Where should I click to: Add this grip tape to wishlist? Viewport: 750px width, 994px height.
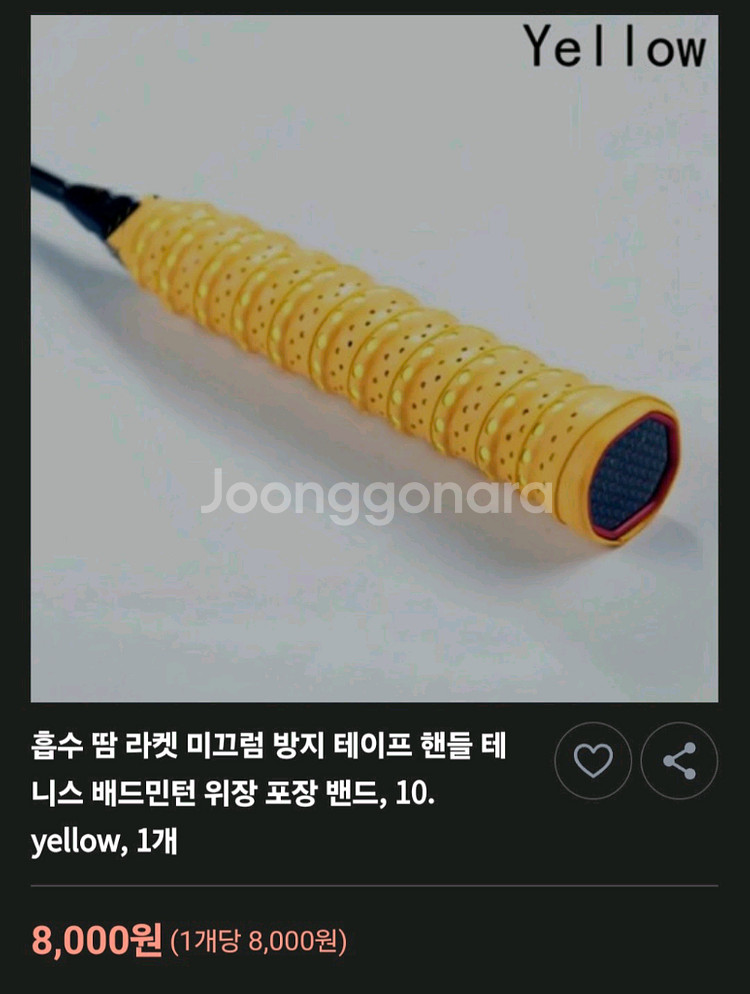593,761
